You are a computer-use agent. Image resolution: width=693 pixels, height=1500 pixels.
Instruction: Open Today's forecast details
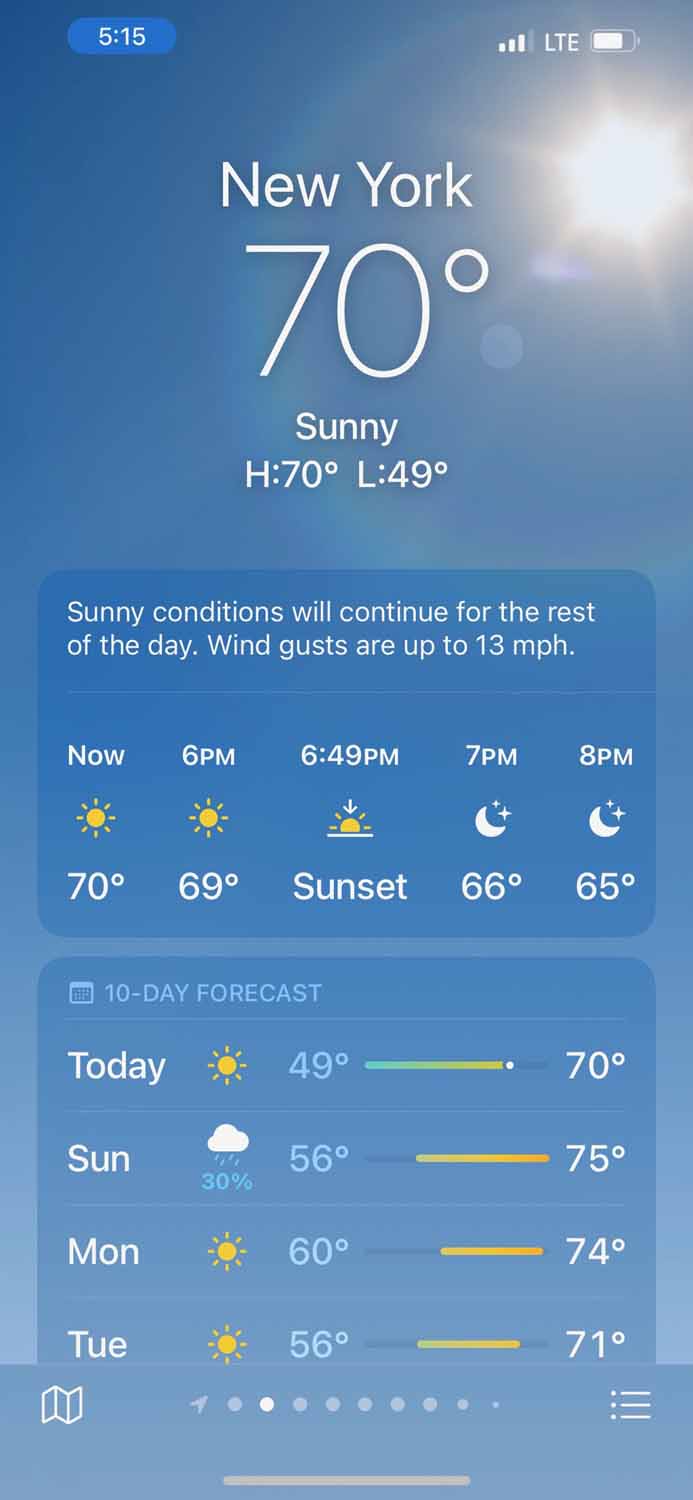tap(346, 1065)
